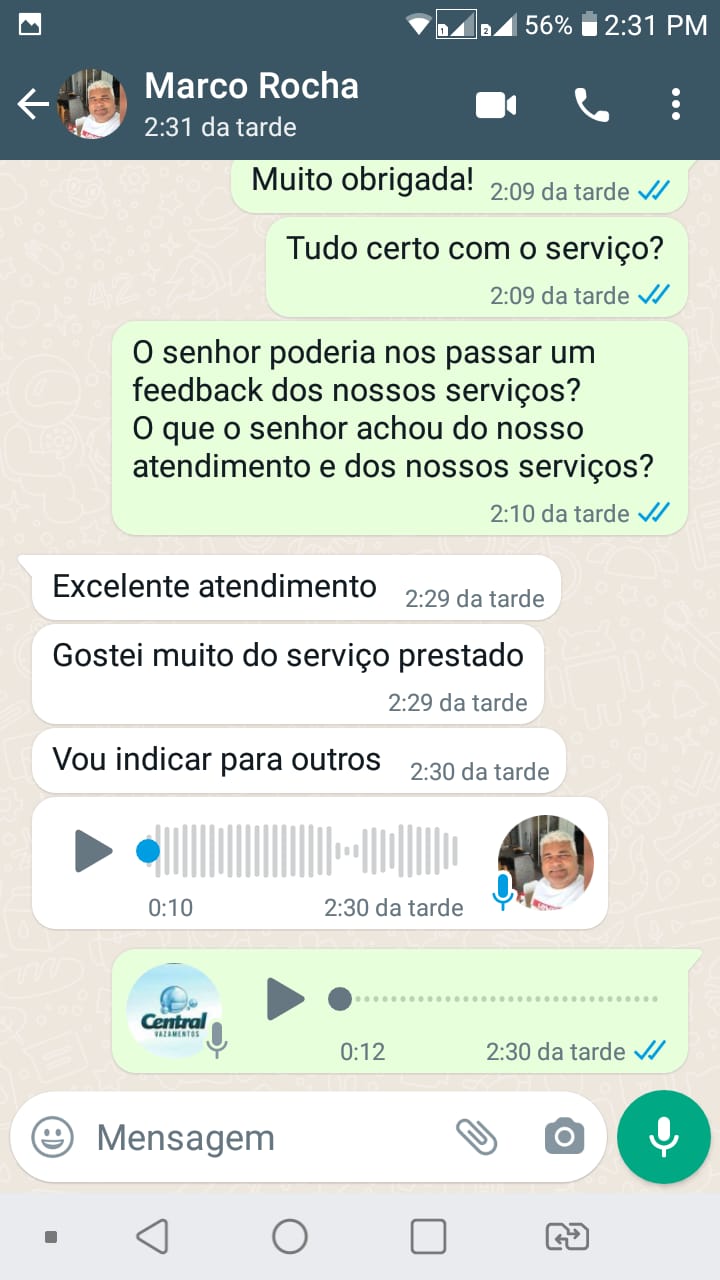The height and width of the screenshot is (1280, 720).
Task: Open Marco Rocha's contact info
Action: click(250, 103)
